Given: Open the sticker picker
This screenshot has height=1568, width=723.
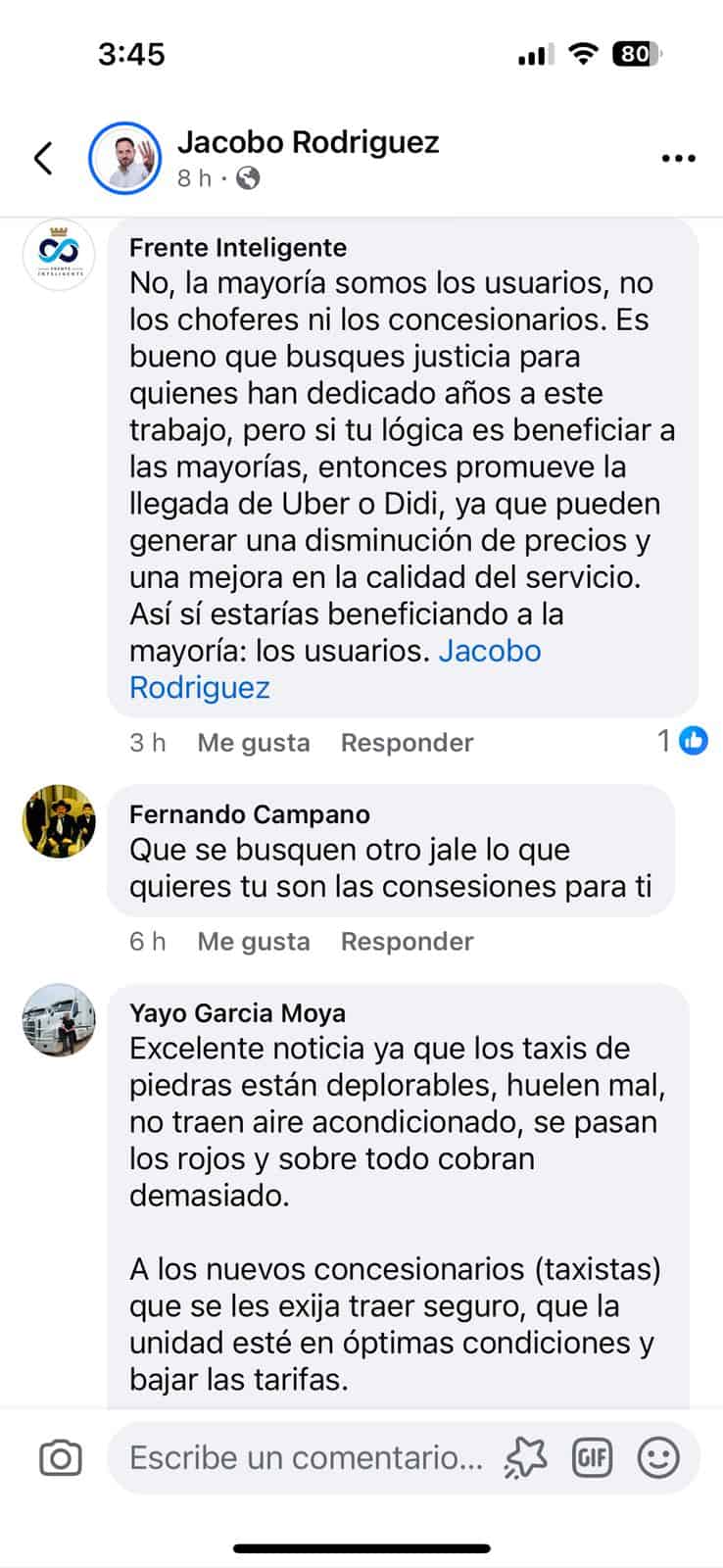Looking at the screenshot, I should 526,1458.
